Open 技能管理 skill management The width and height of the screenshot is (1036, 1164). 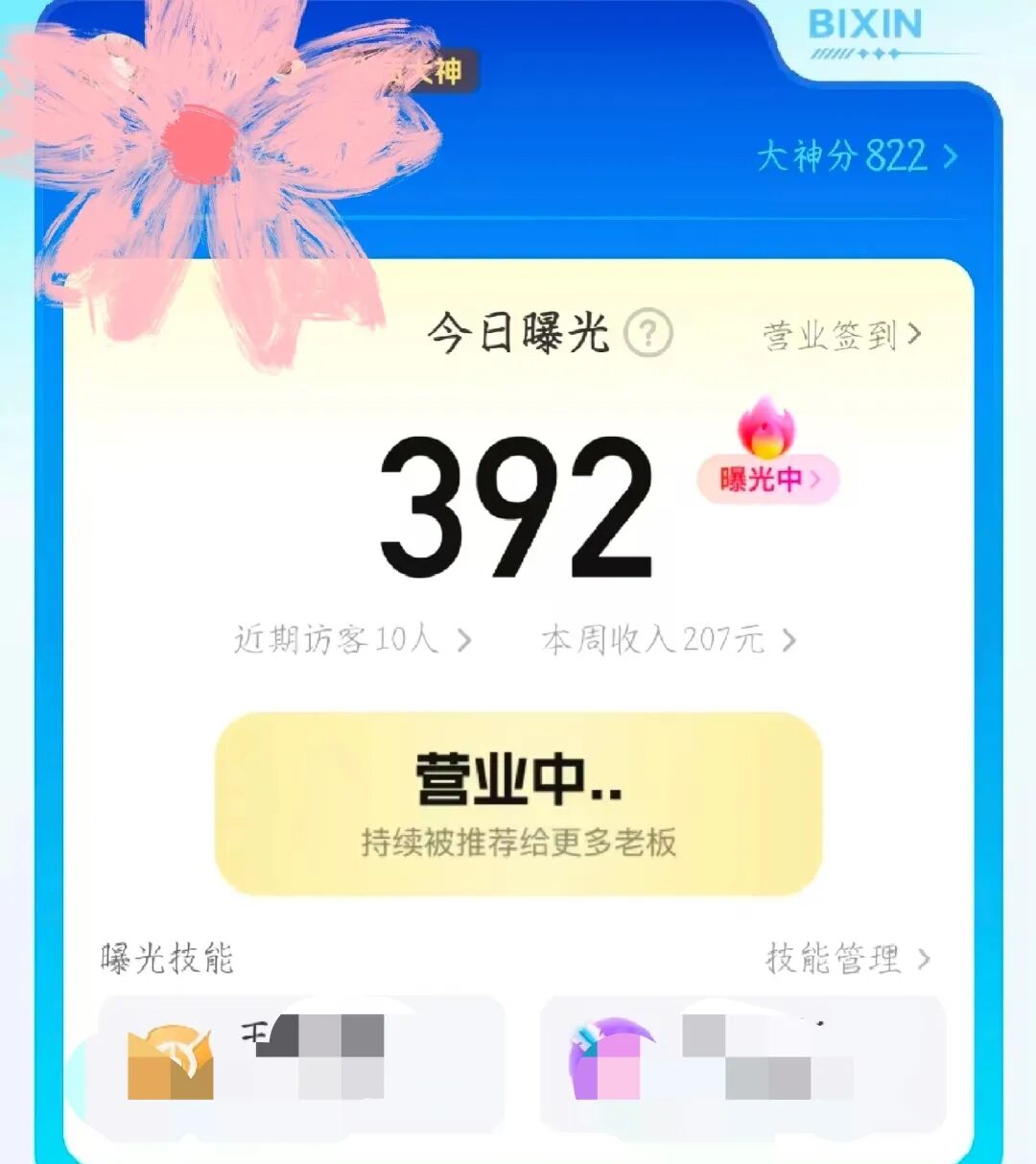847,958
